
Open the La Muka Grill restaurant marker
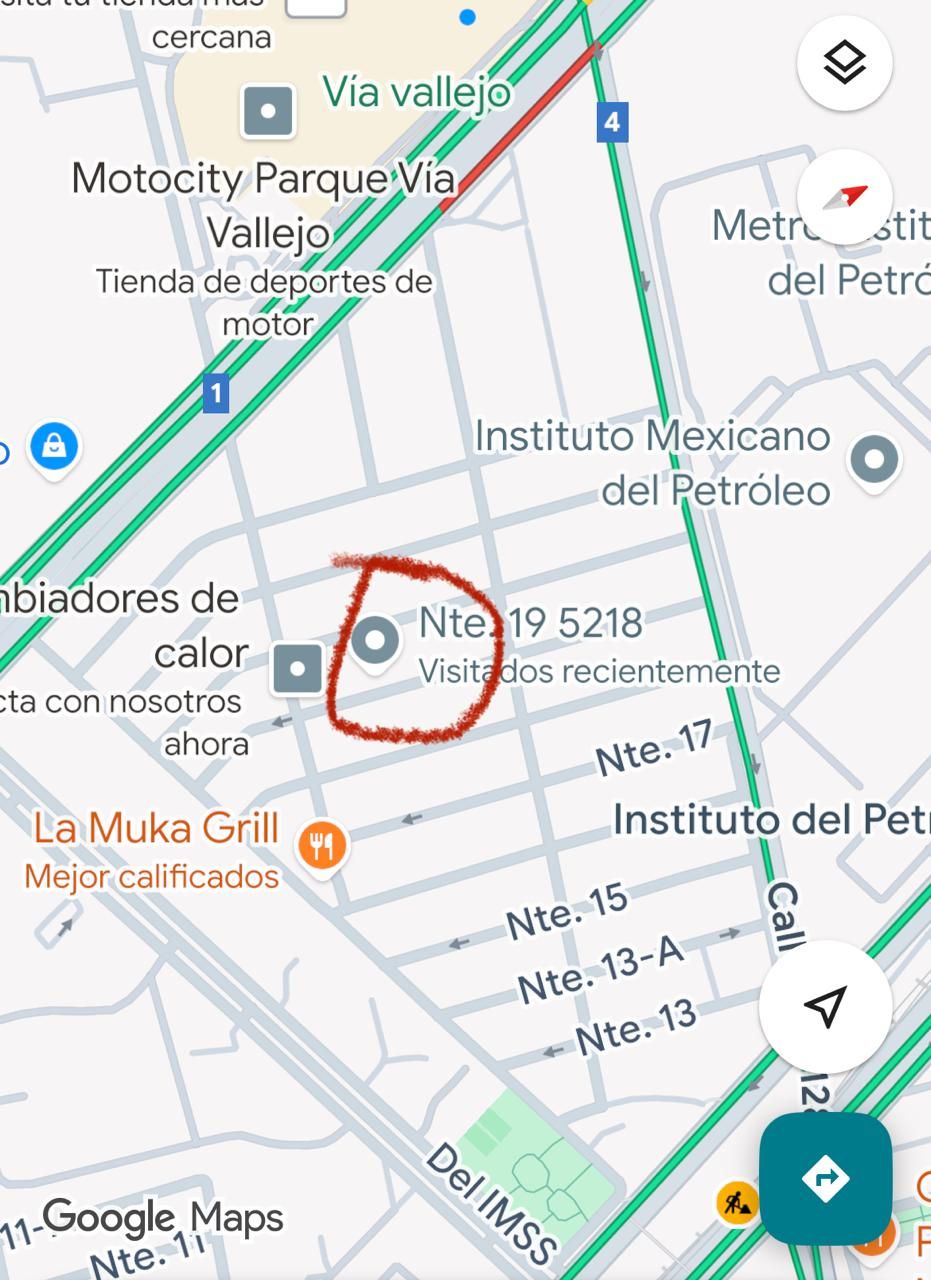click(x=321, y=847)
